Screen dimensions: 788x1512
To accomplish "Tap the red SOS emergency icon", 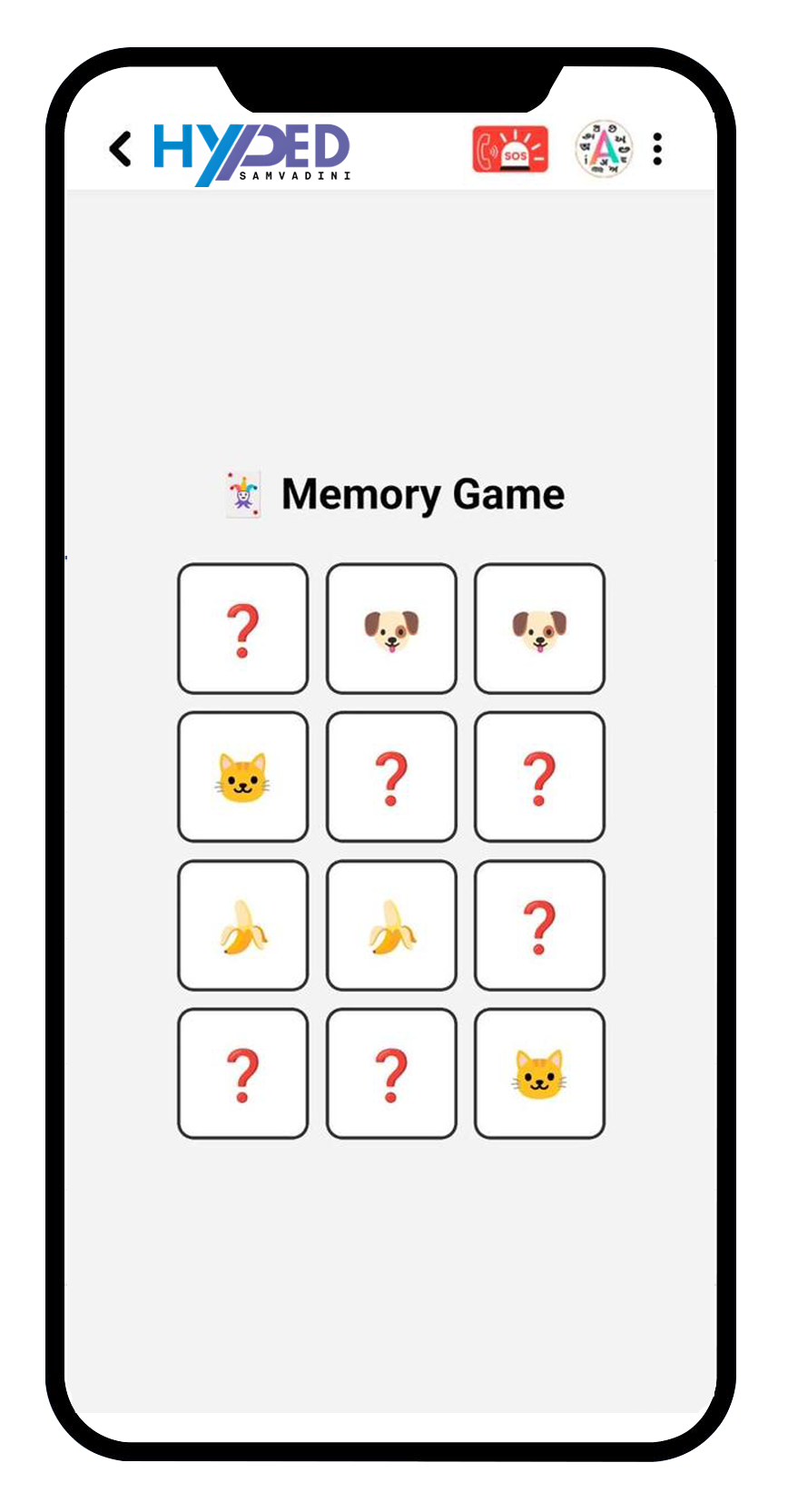I will click(510, 150).
